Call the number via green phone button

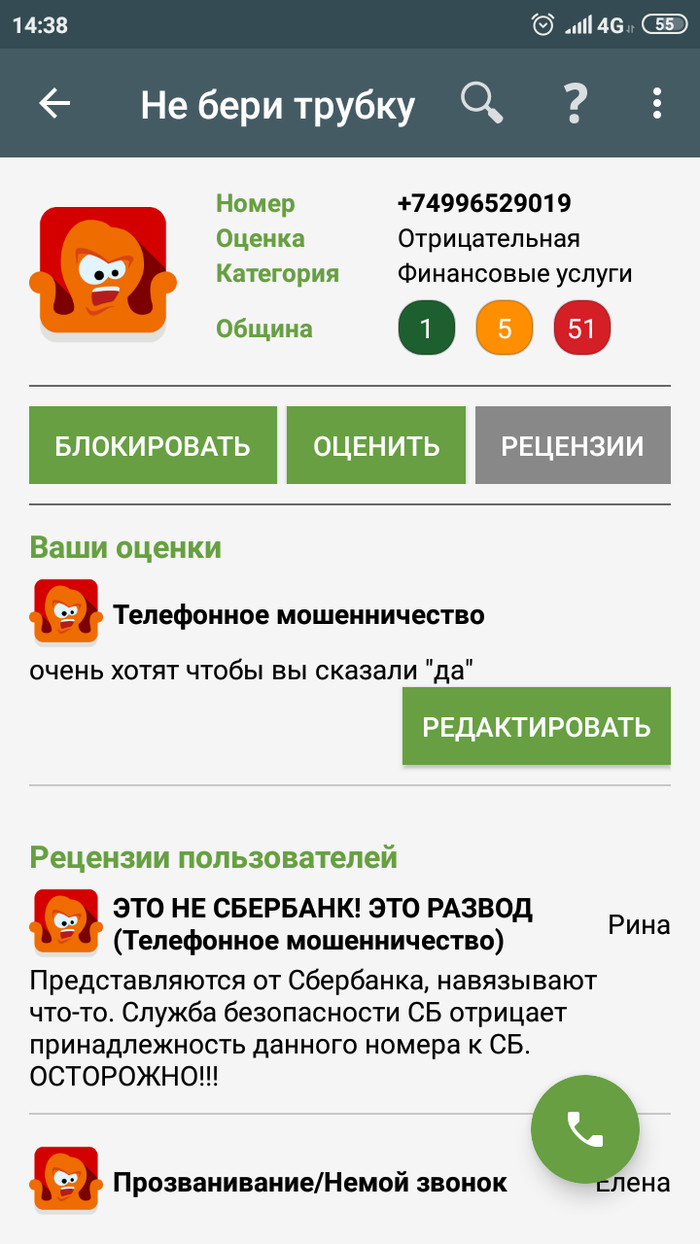click(x=585, y=1130)
